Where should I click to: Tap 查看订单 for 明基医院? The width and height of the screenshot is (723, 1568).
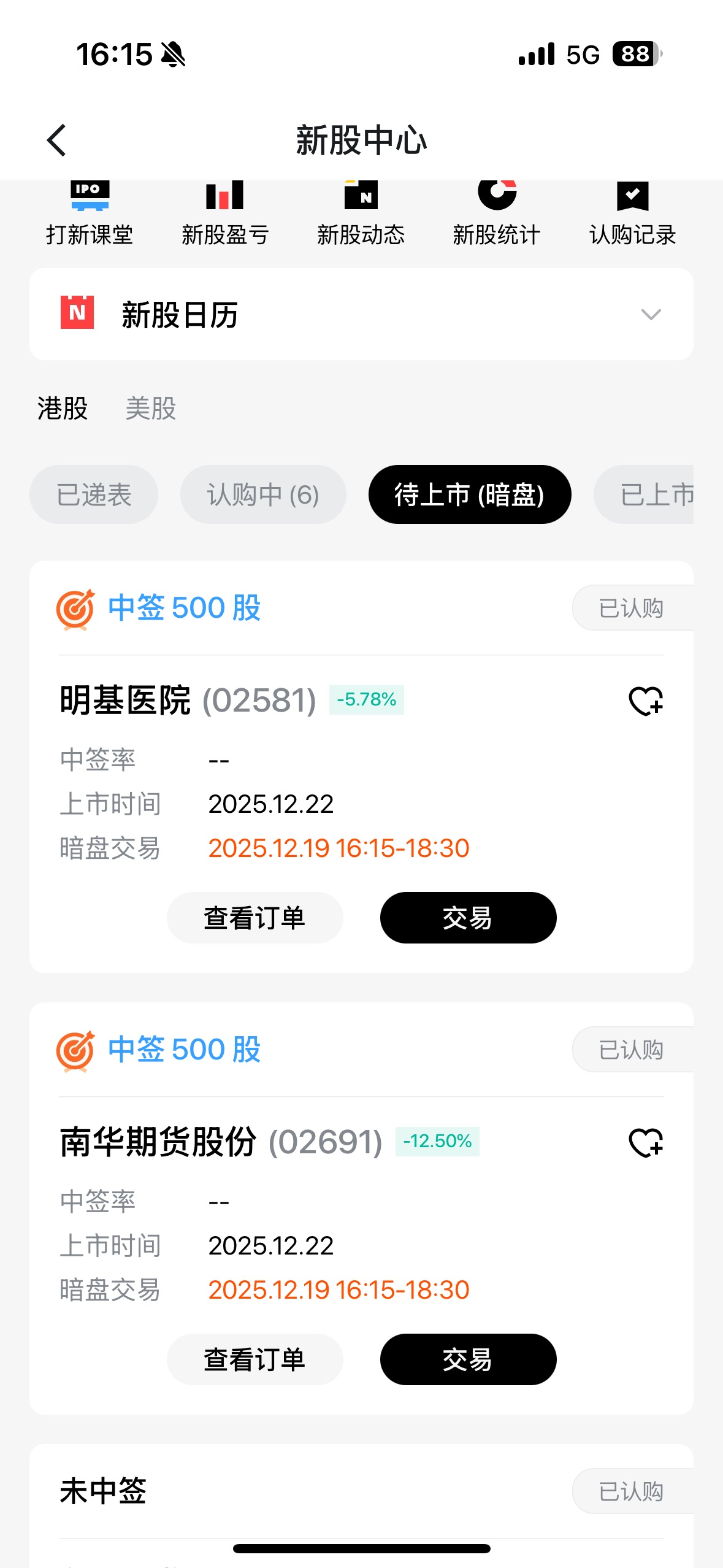(254, 918)
